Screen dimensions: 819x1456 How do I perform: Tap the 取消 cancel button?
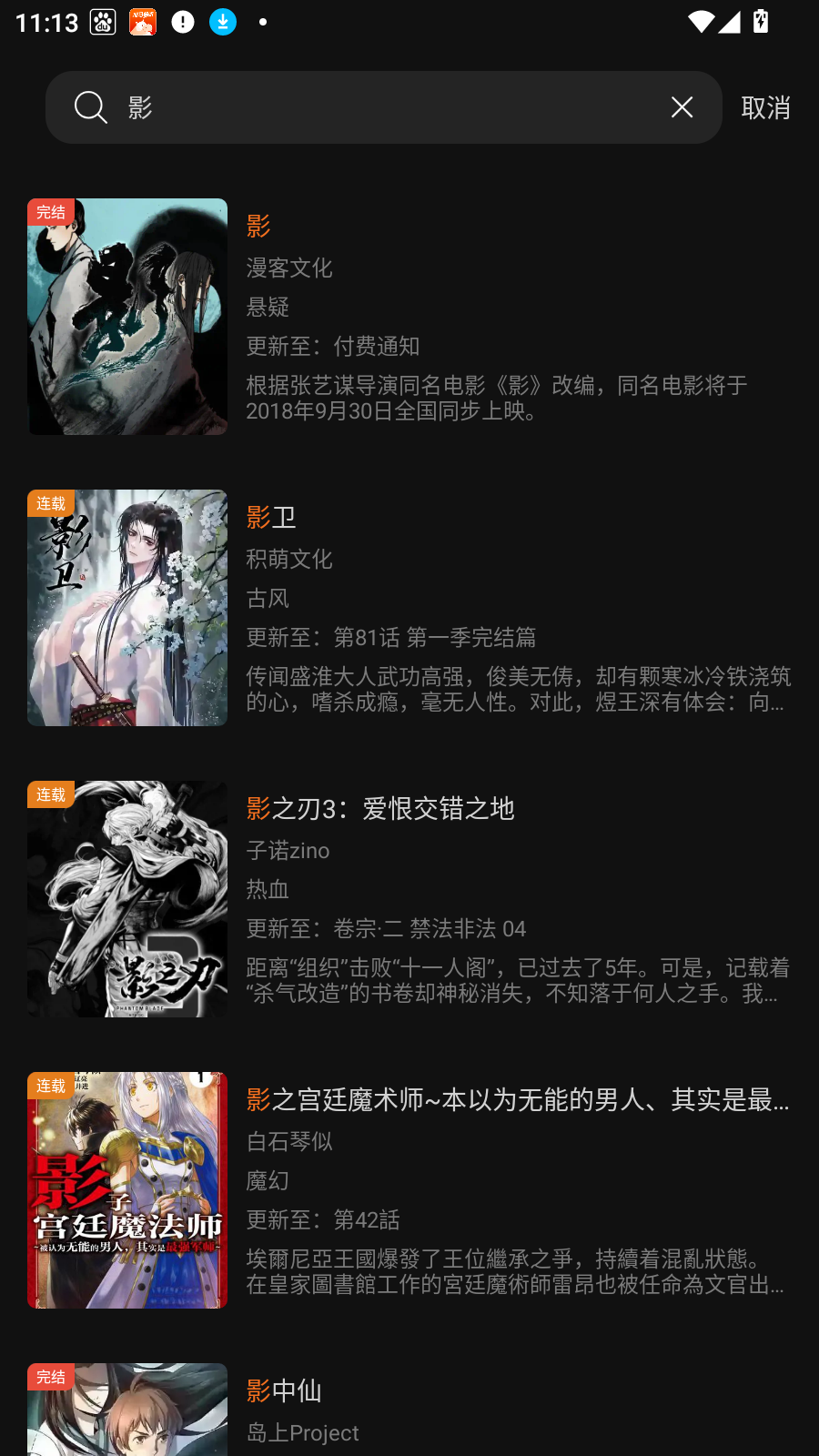765,107
